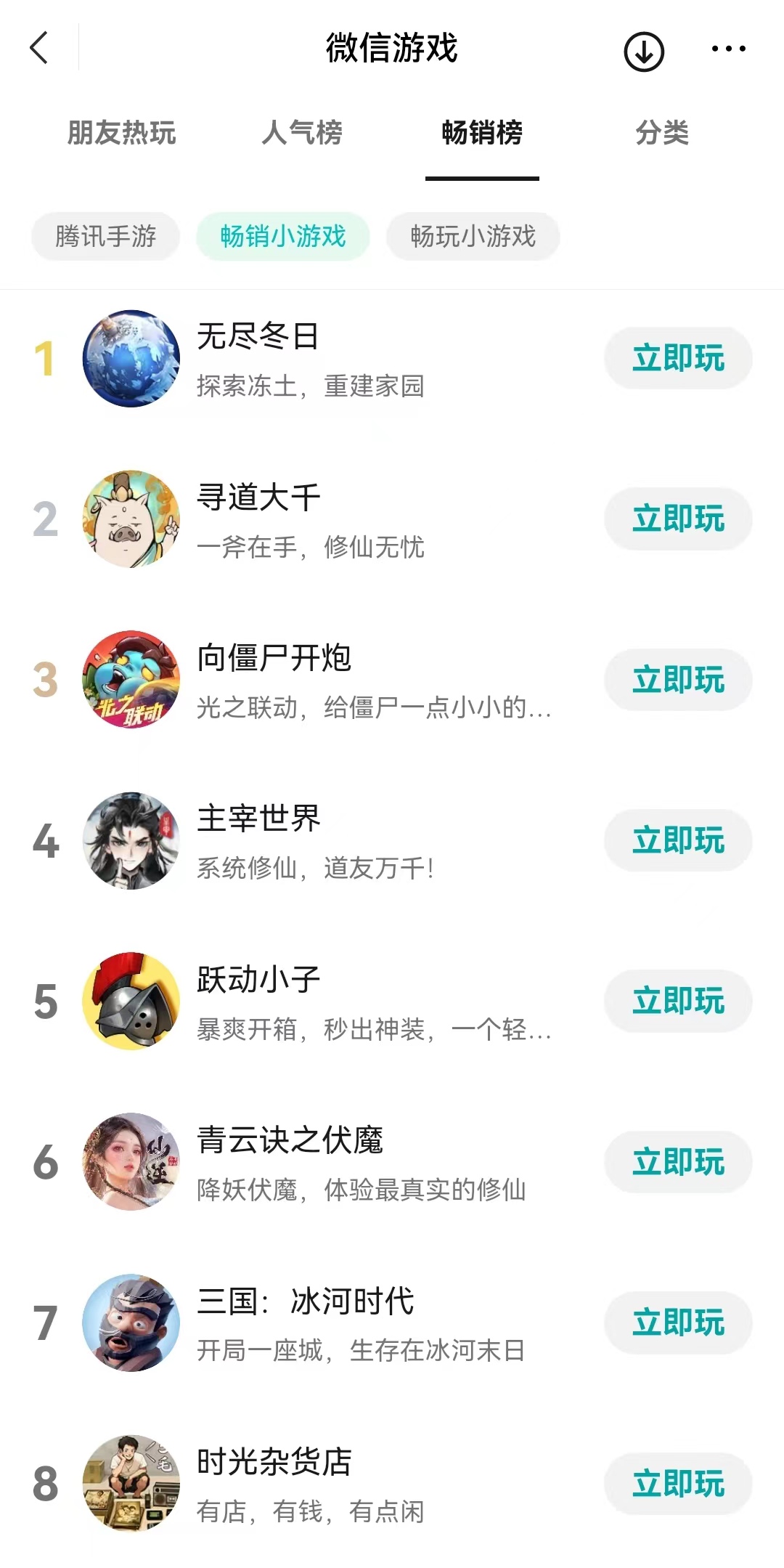
Task: Select the 畅销榜 tab
Action: [482, 133]
